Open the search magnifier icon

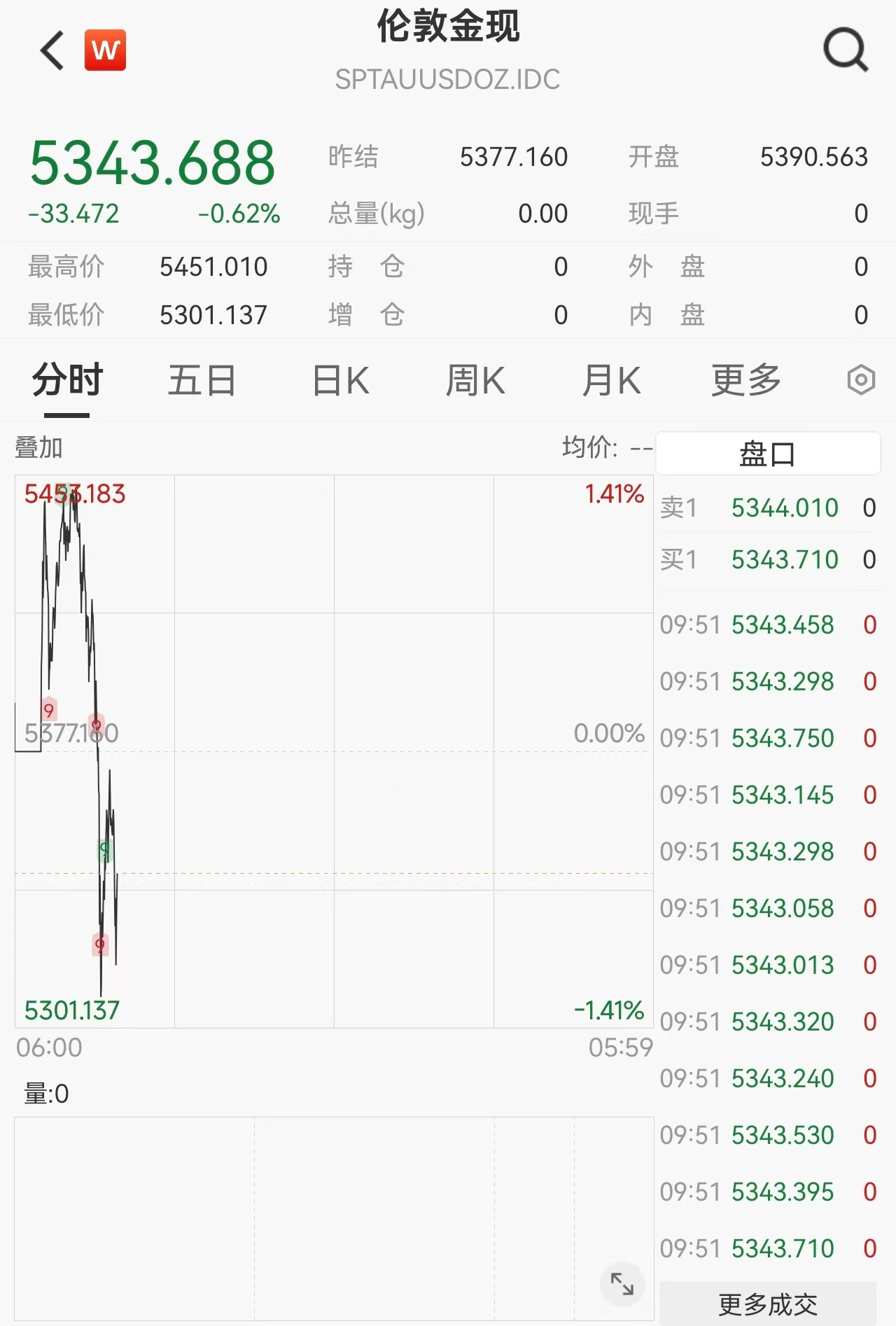tap(846, 50)
